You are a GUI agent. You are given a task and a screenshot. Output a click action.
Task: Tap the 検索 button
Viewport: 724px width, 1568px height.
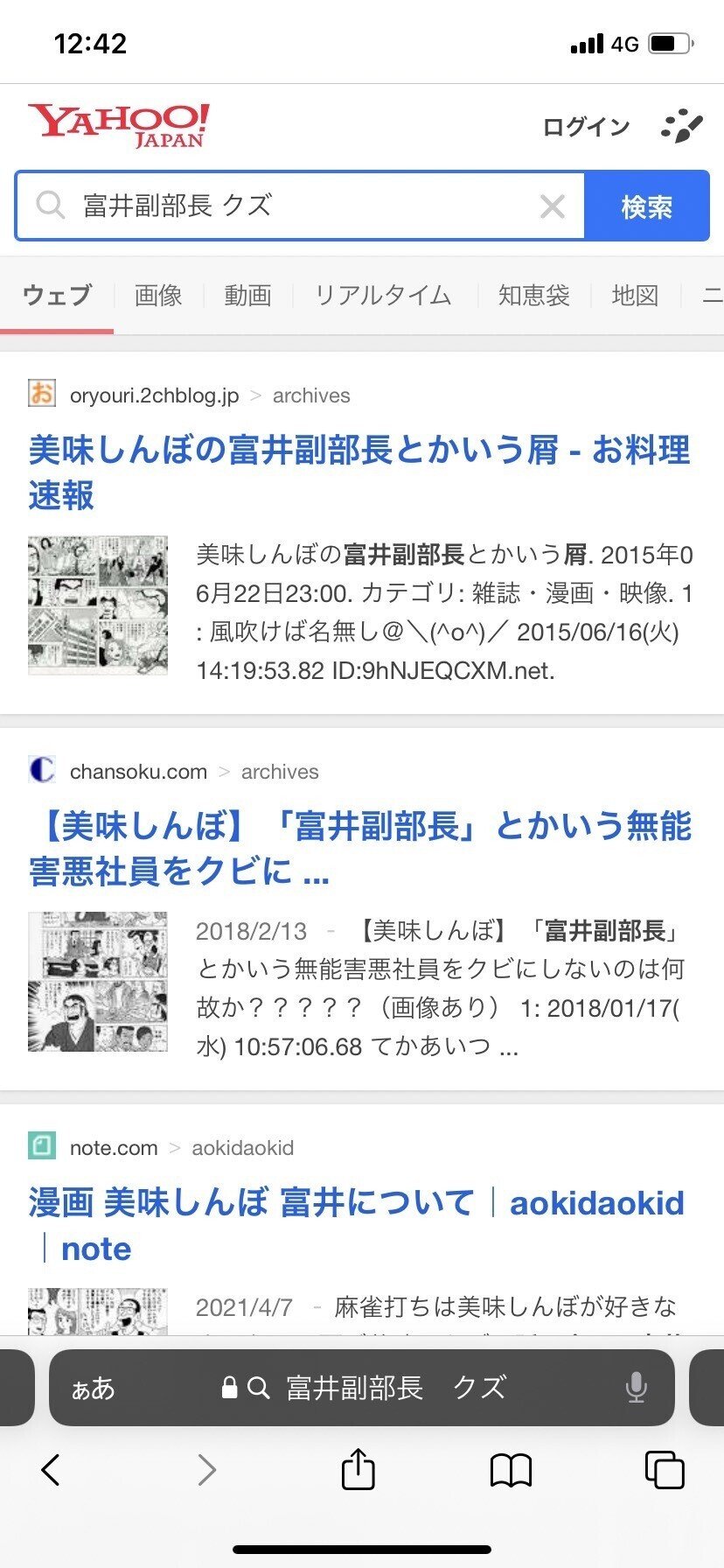click(x=646, y=206)
